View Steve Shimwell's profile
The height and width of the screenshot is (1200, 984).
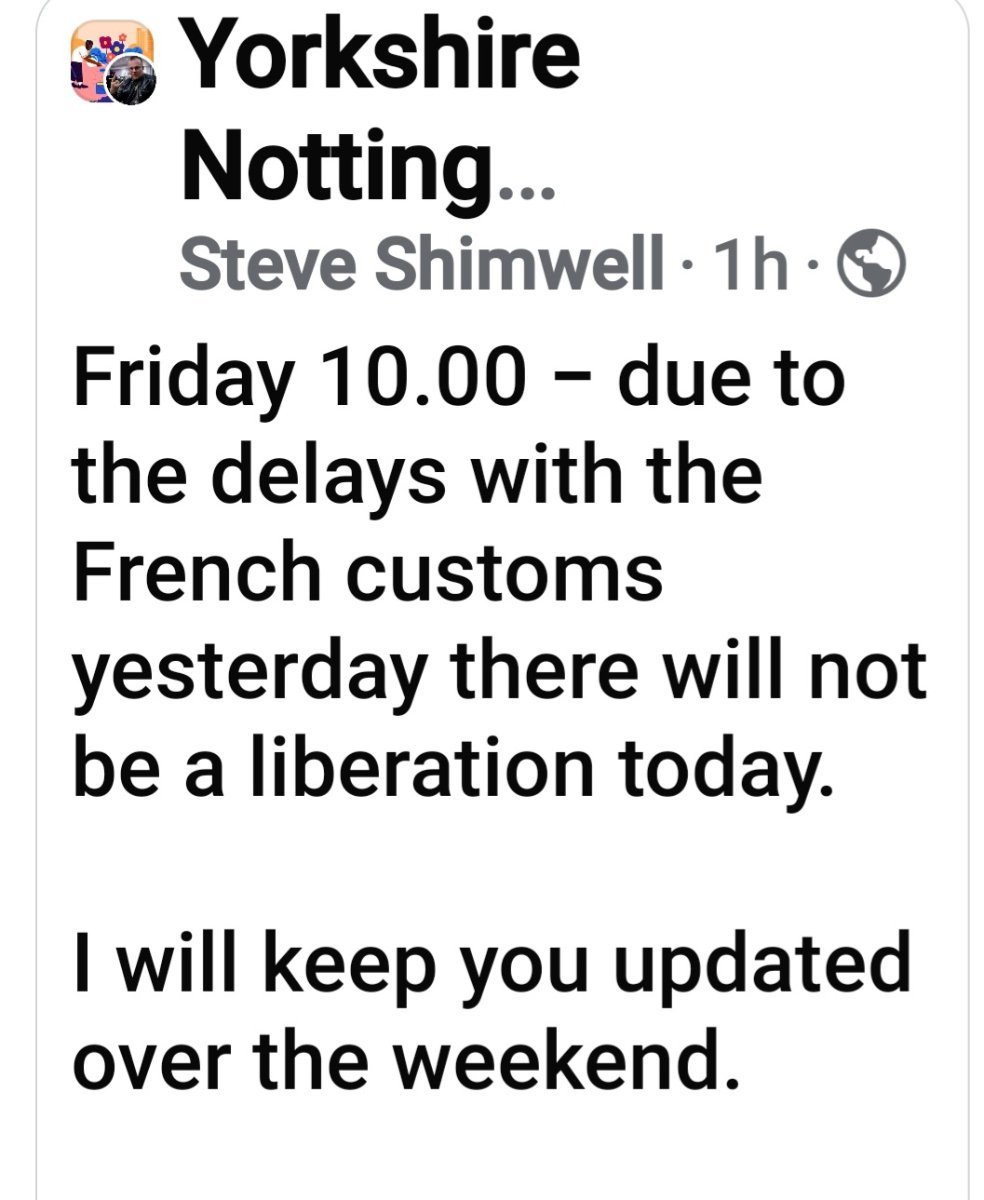(x=421, y=264)
